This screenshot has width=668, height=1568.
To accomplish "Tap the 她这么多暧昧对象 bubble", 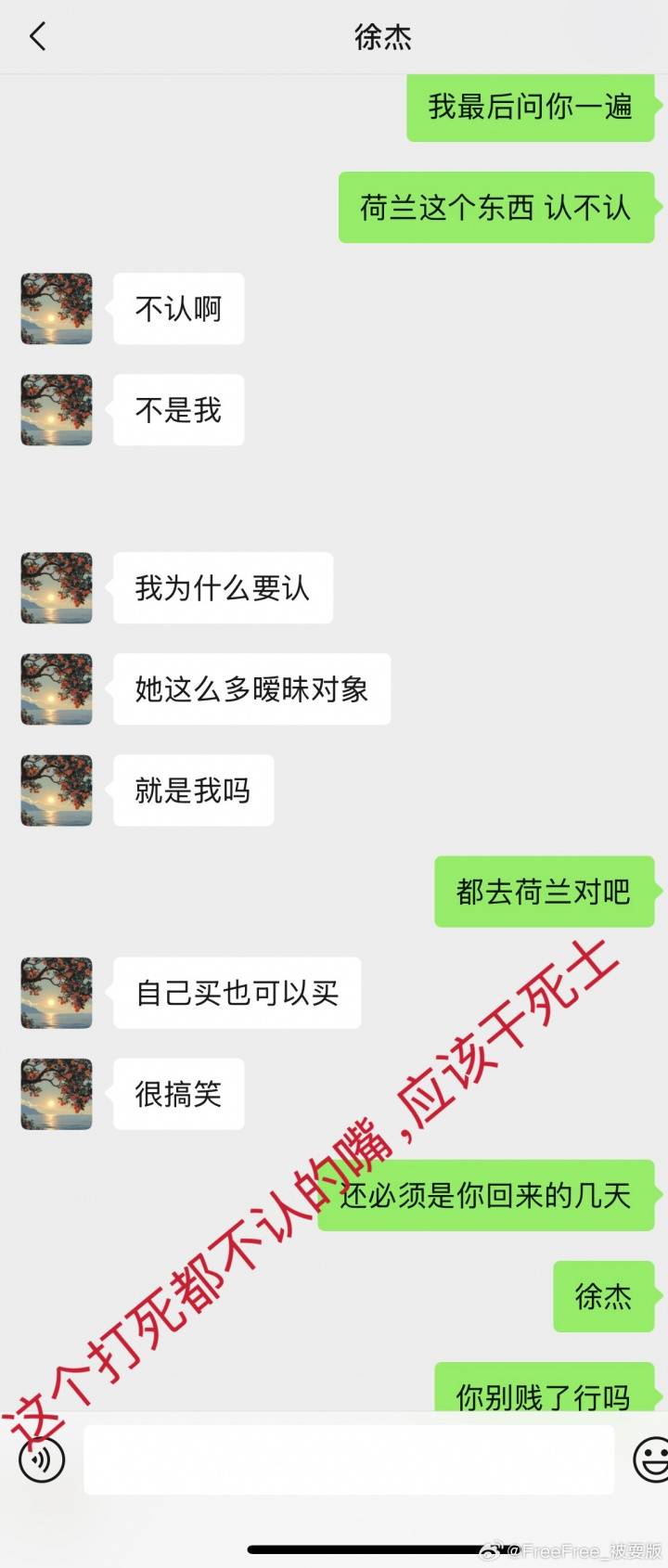I will point(252,688).
